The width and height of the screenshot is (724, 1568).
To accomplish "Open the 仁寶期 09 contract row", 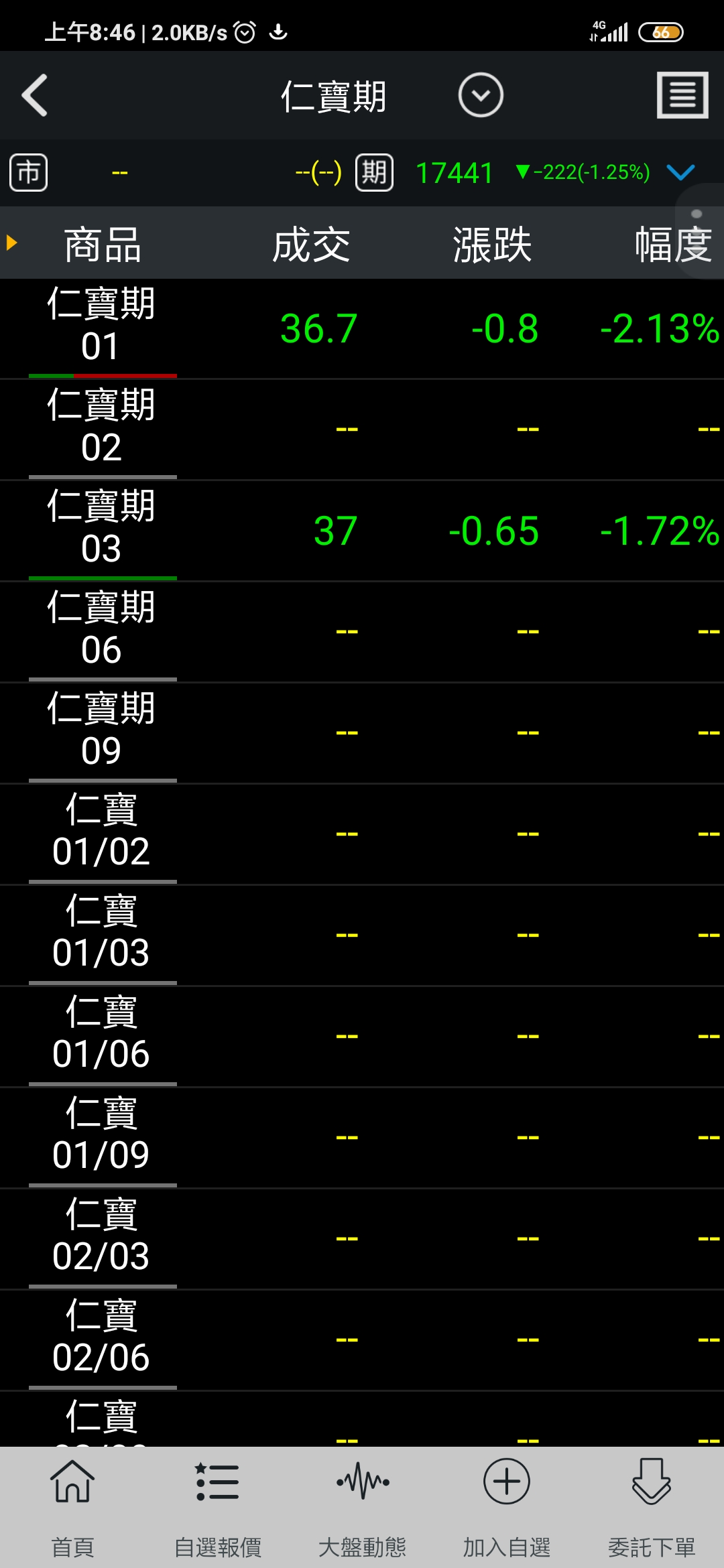I will (x=362, y=733).
